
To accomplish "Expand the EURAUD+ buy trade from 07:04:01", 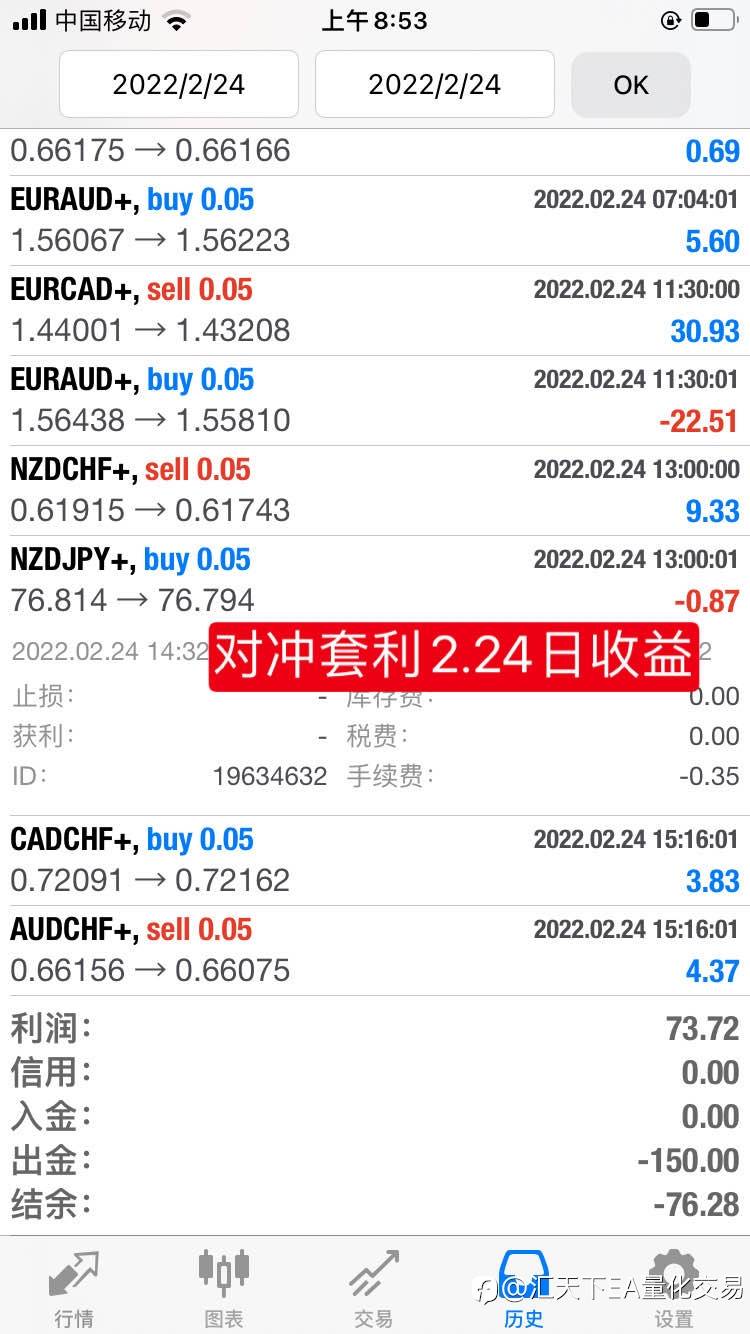I will (375, 221).
